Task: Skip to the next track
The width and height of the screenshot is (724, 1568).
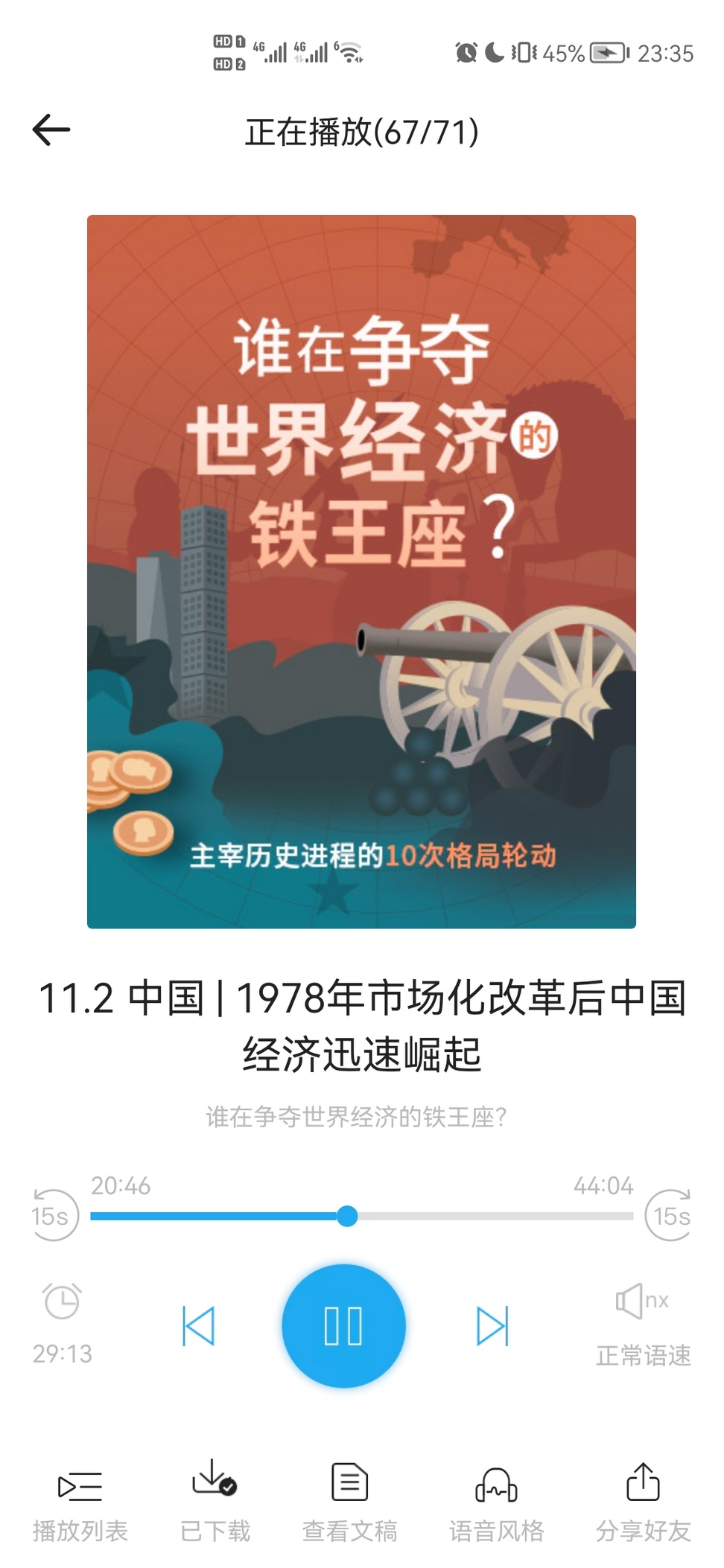Action: point(492,1326)
